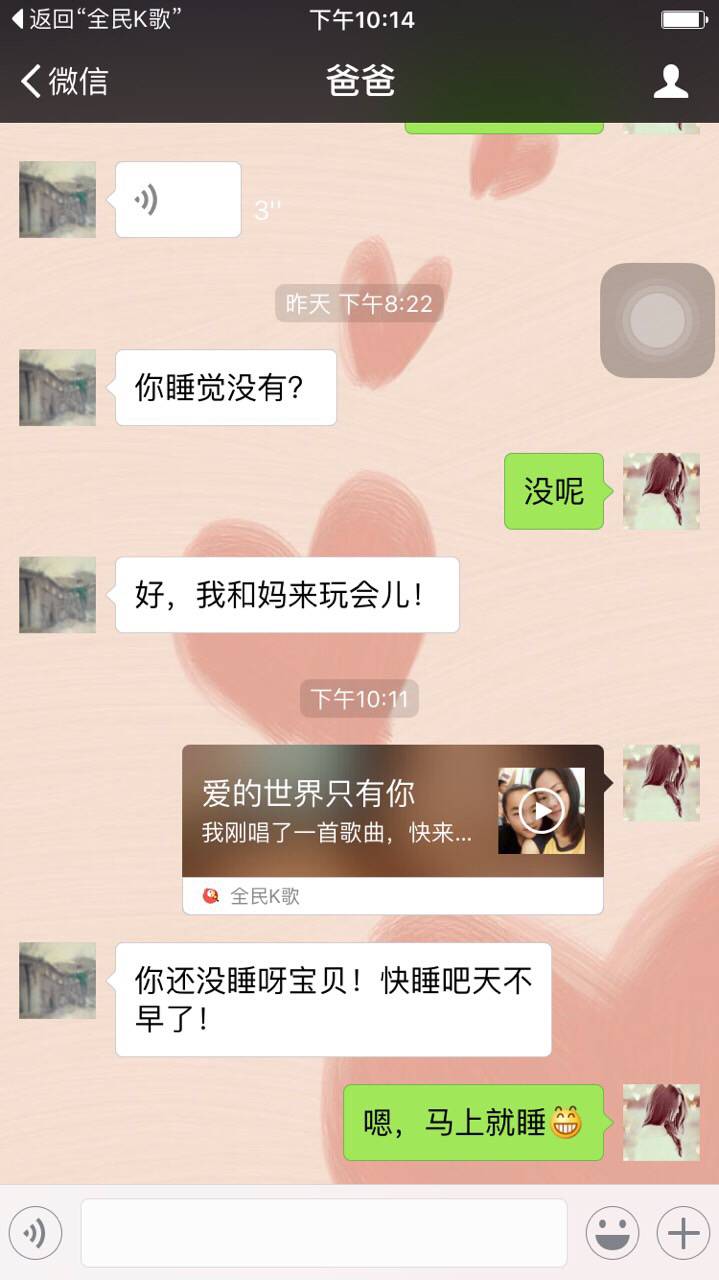The width and height of the screenshot is (719, 1280).
Task: View dad's avatar next to 你睡觉没有？
Action: 58,388
